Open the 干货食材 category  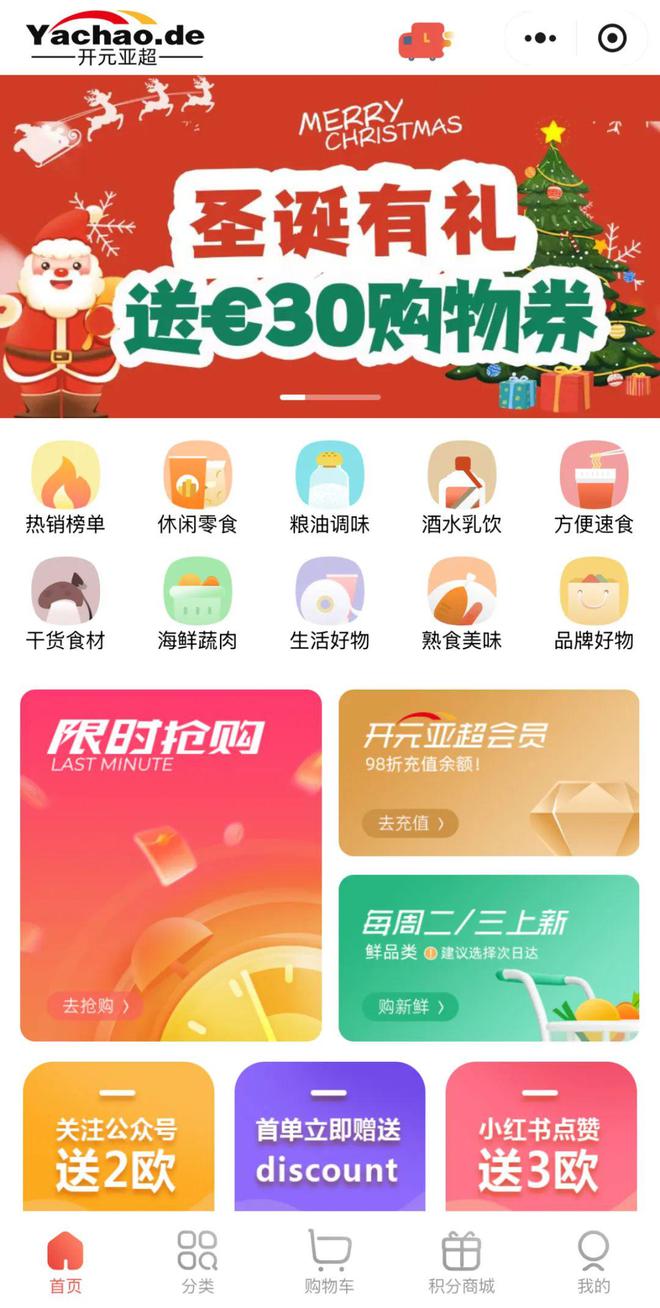[x=66, y=604]
